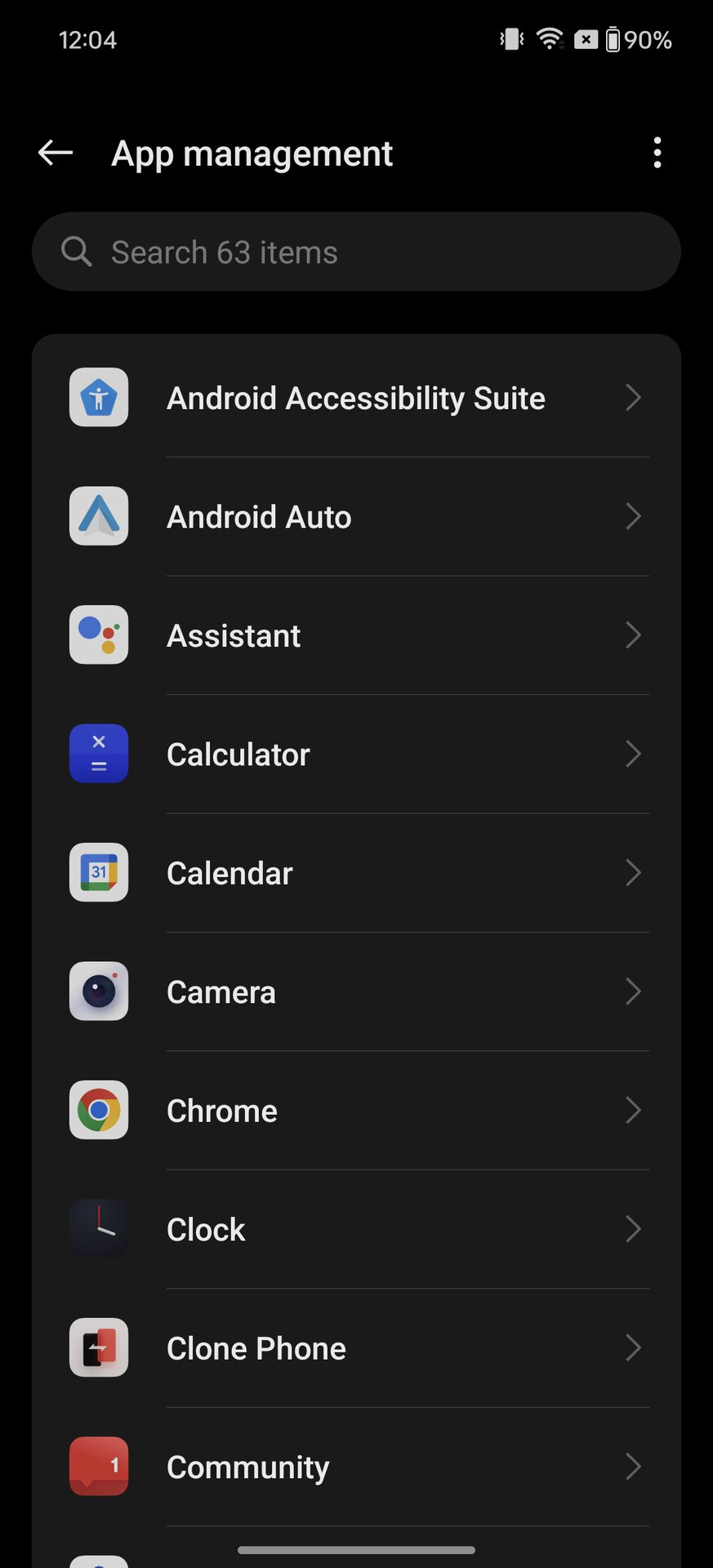Open Android Accessibility Suite app info
The height and width of the screenshot is (1568, 713).
356,399
